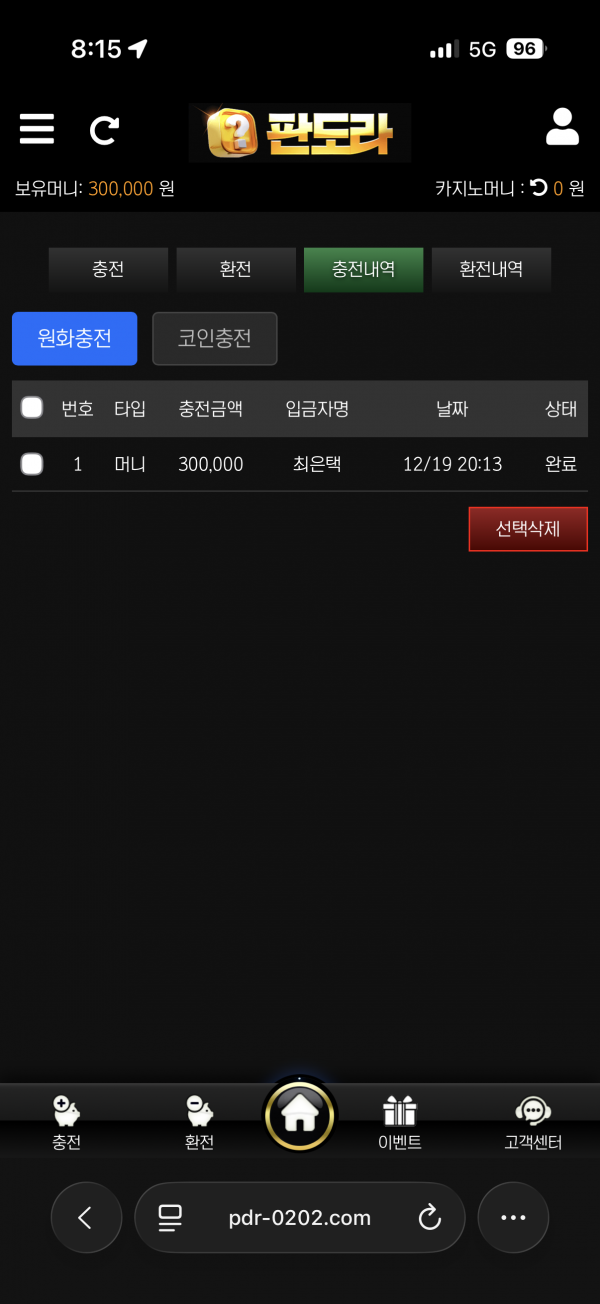Refresh casino money balance icon

[x=539, y=187]
